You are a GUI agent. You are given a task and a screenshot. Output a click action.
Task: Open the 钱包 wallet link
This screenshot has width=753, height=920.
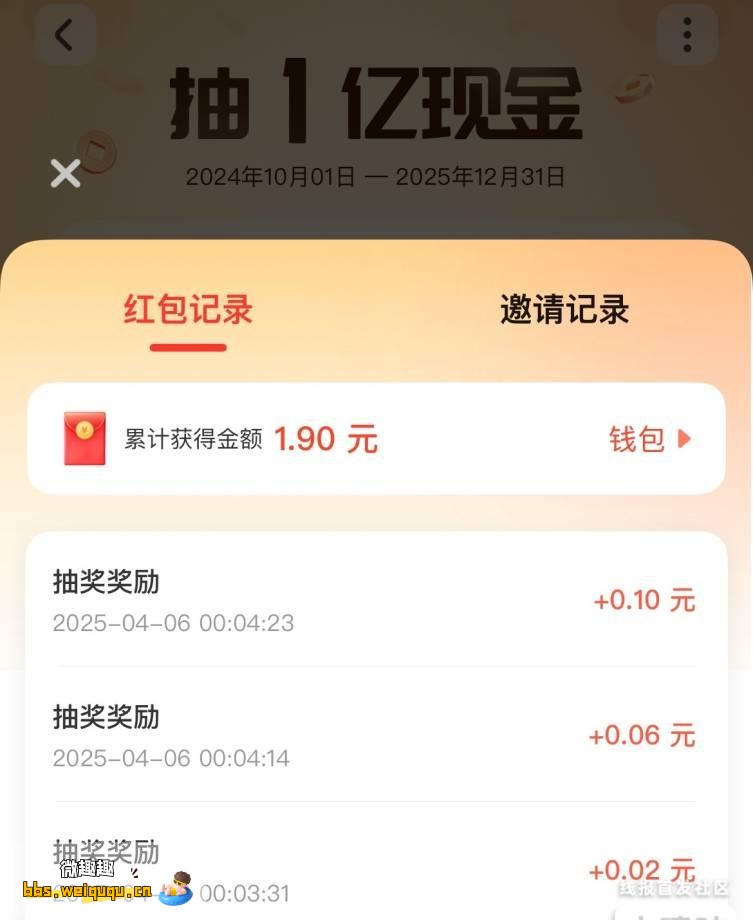point(637,438)
